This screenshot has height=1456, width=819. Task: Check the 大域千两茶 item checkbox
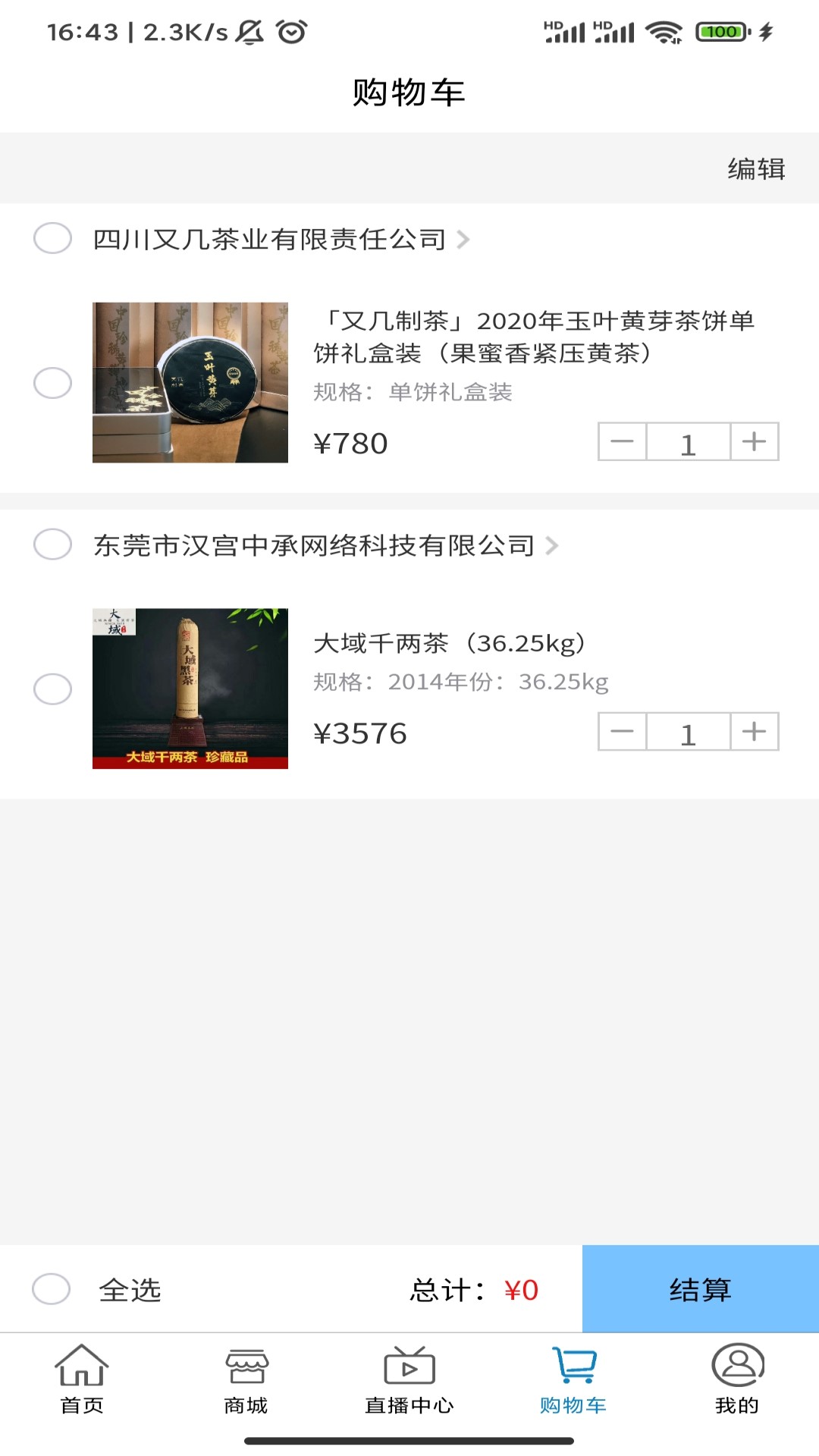(52, 689)
